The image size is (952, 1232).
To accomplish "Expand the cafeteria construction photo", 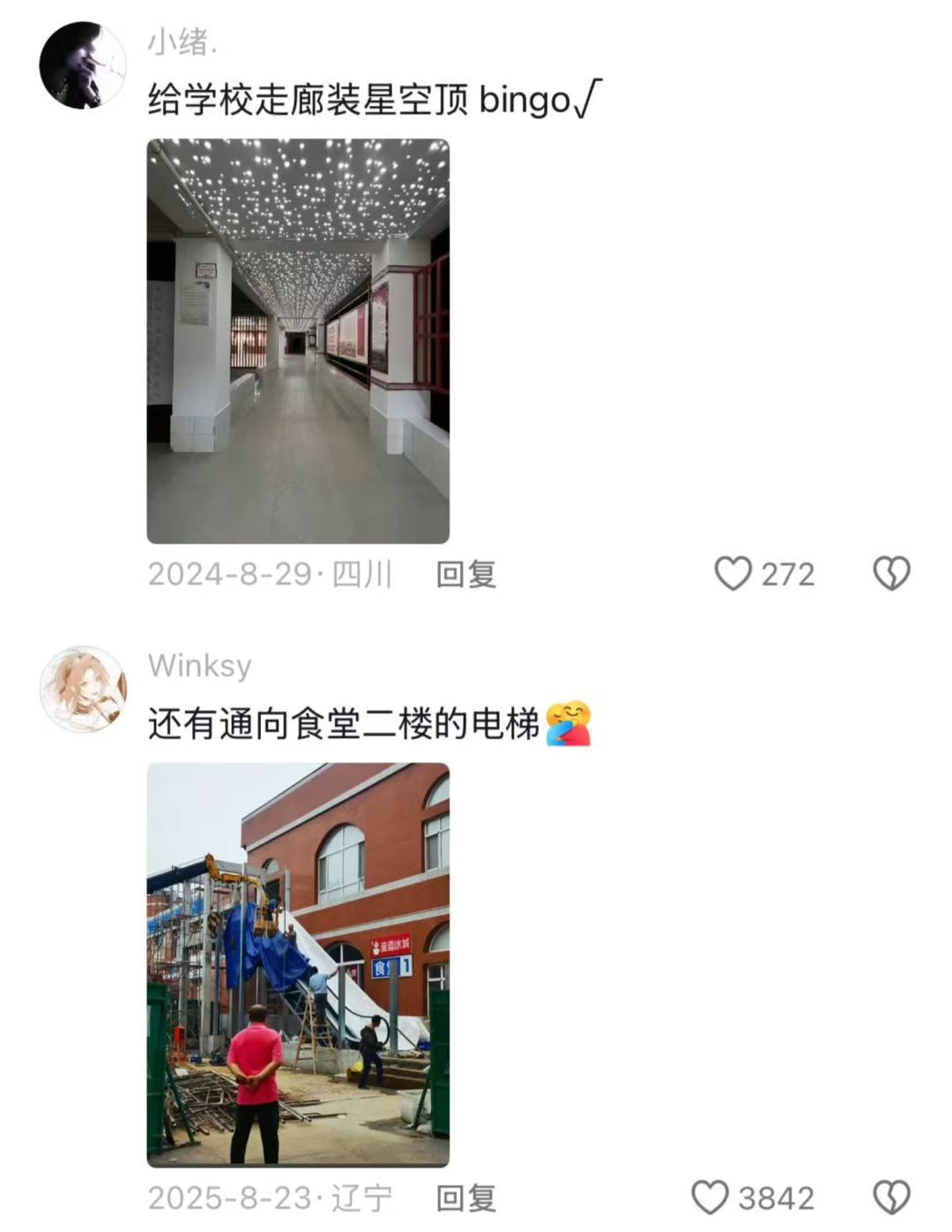I will [300, 969].
